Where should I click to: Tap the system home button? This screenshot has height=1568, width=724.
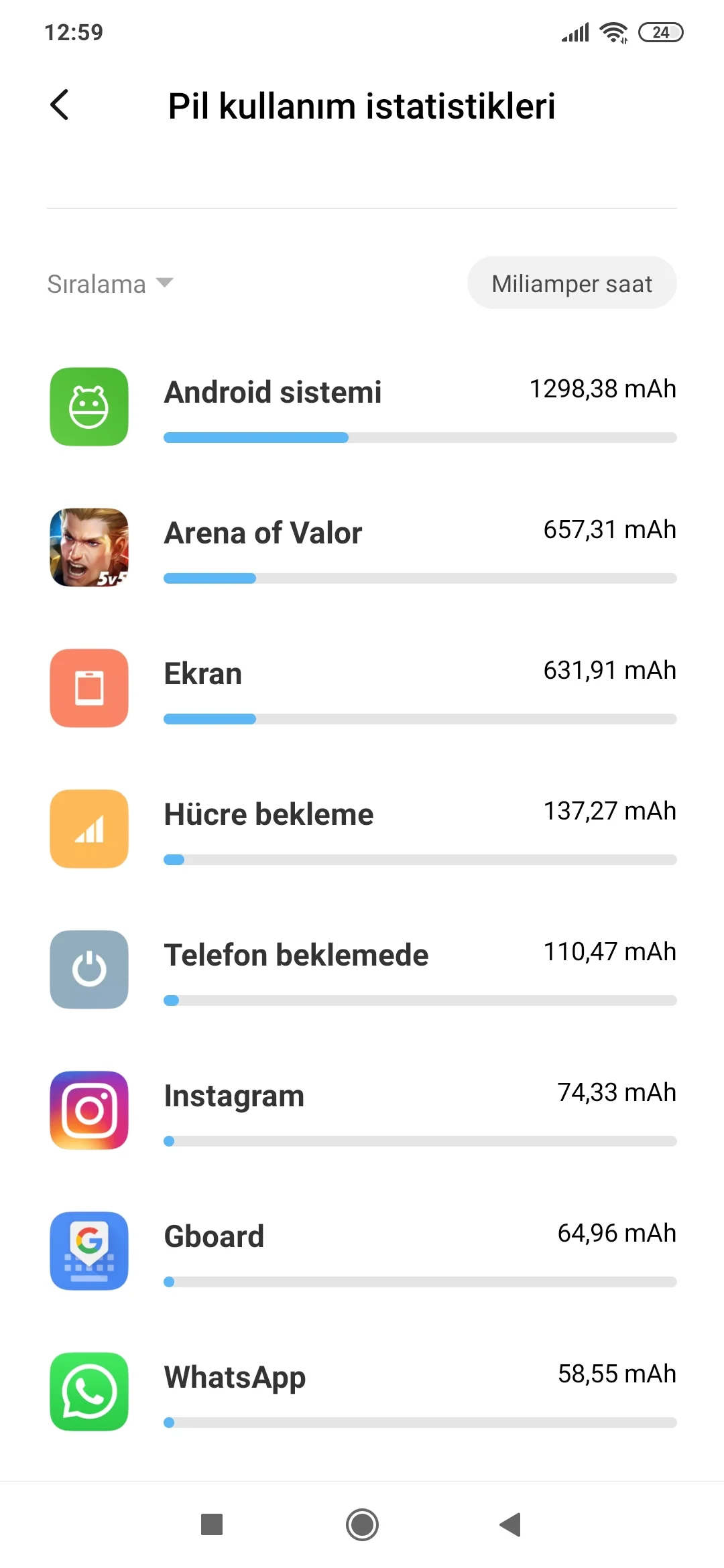362,1524
